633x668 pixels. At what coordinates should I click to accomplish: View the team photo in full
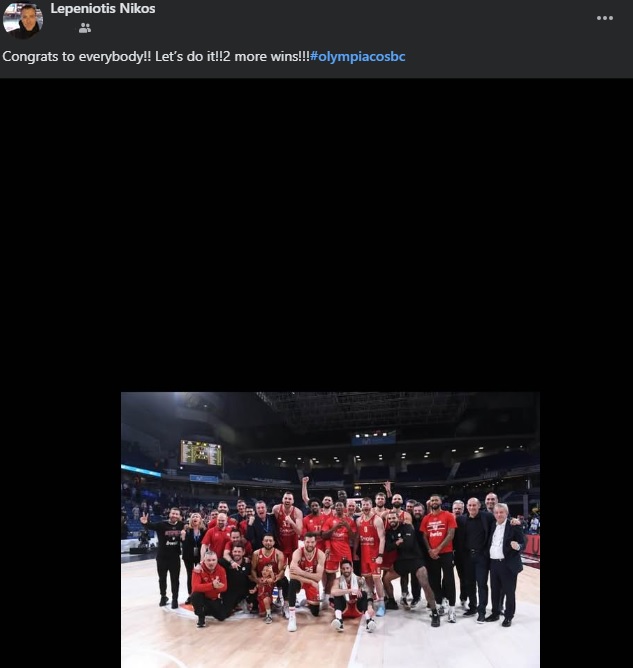click(x=330, y=529)
